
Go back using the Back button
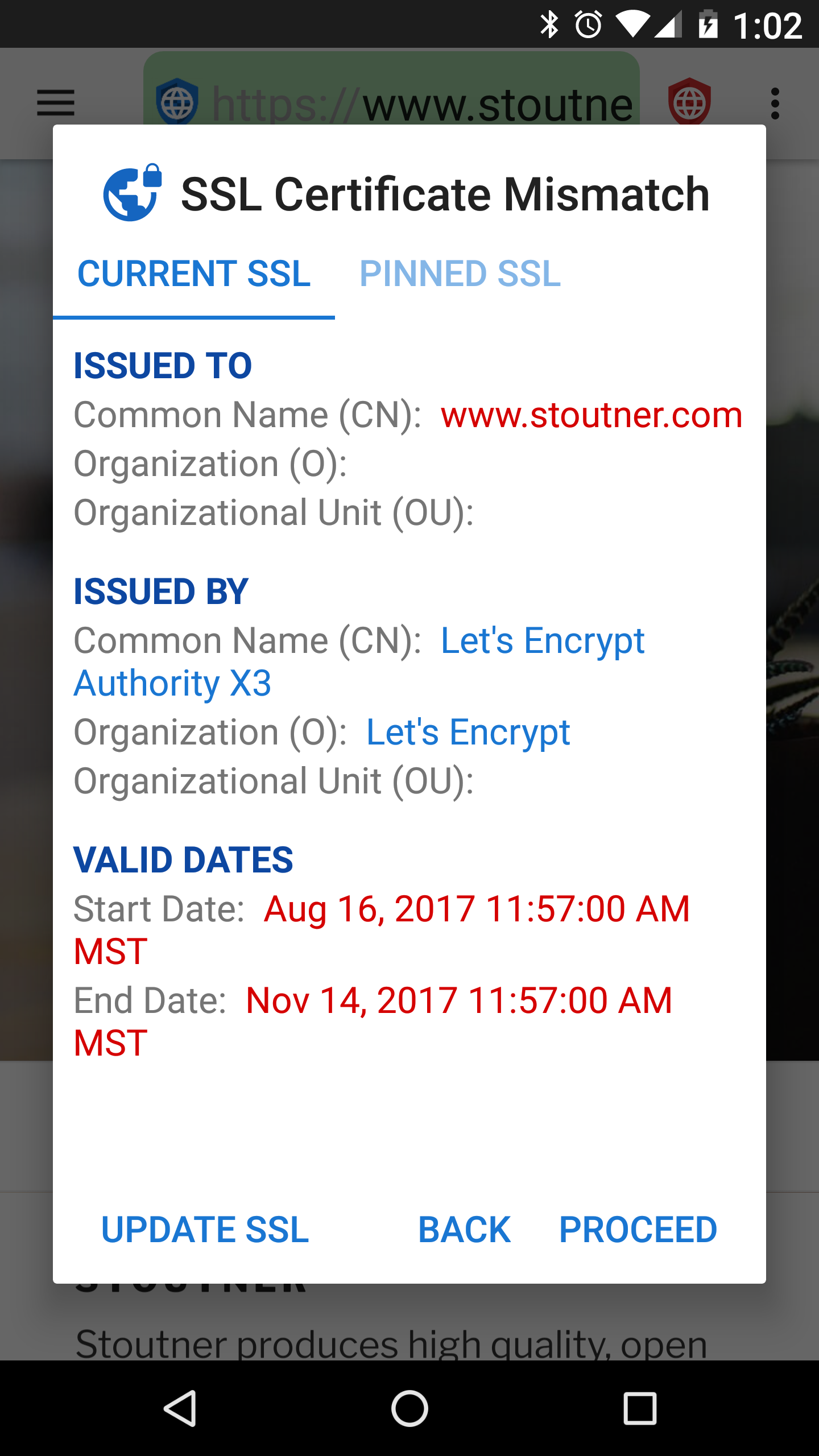[x=464, y=1230]
